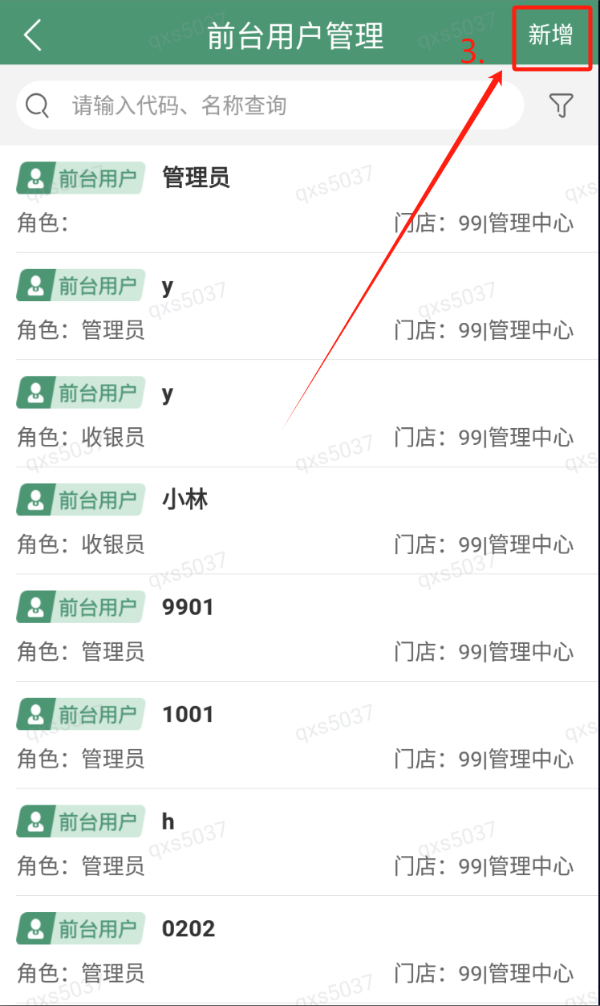Select the 1001 user entry
Viewport: 600px width, 1006px height.
(300, 735)
